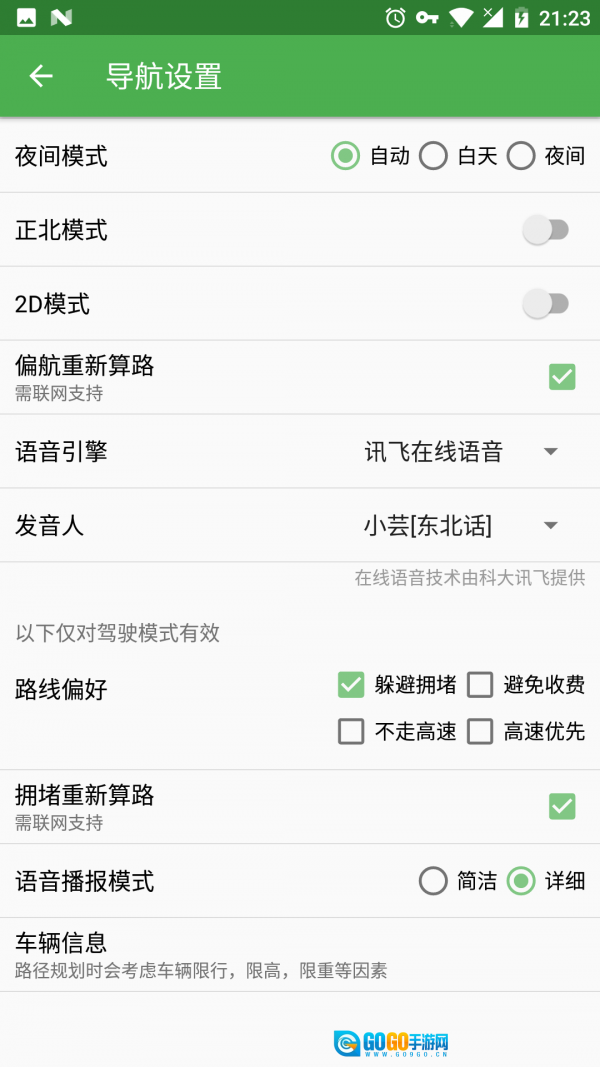This screenshot has height=1067, width=600.
Task: Check the 高速优先 option
Action: [480, 732]
